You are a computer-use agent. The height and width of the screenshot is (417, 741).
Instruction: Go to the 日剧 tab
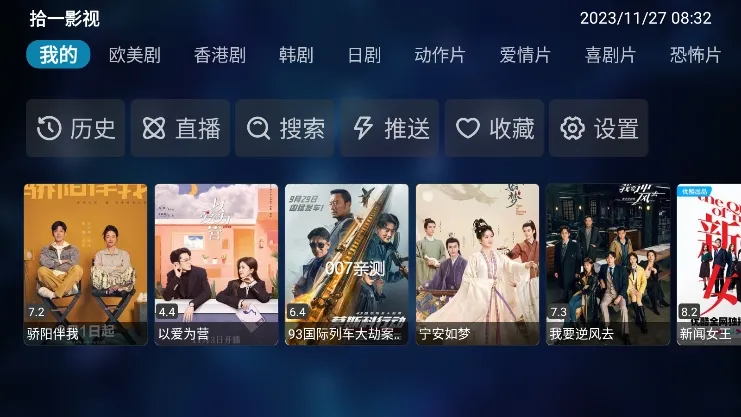click(364, 55)
